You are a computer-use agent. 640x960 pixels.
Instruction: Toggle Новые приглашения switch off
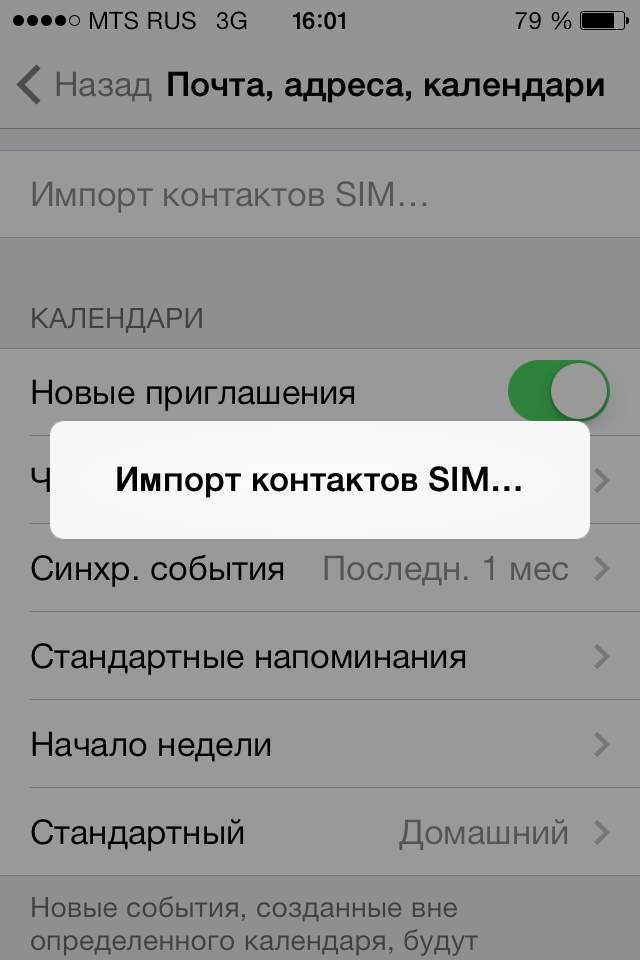tap(559, 391)
